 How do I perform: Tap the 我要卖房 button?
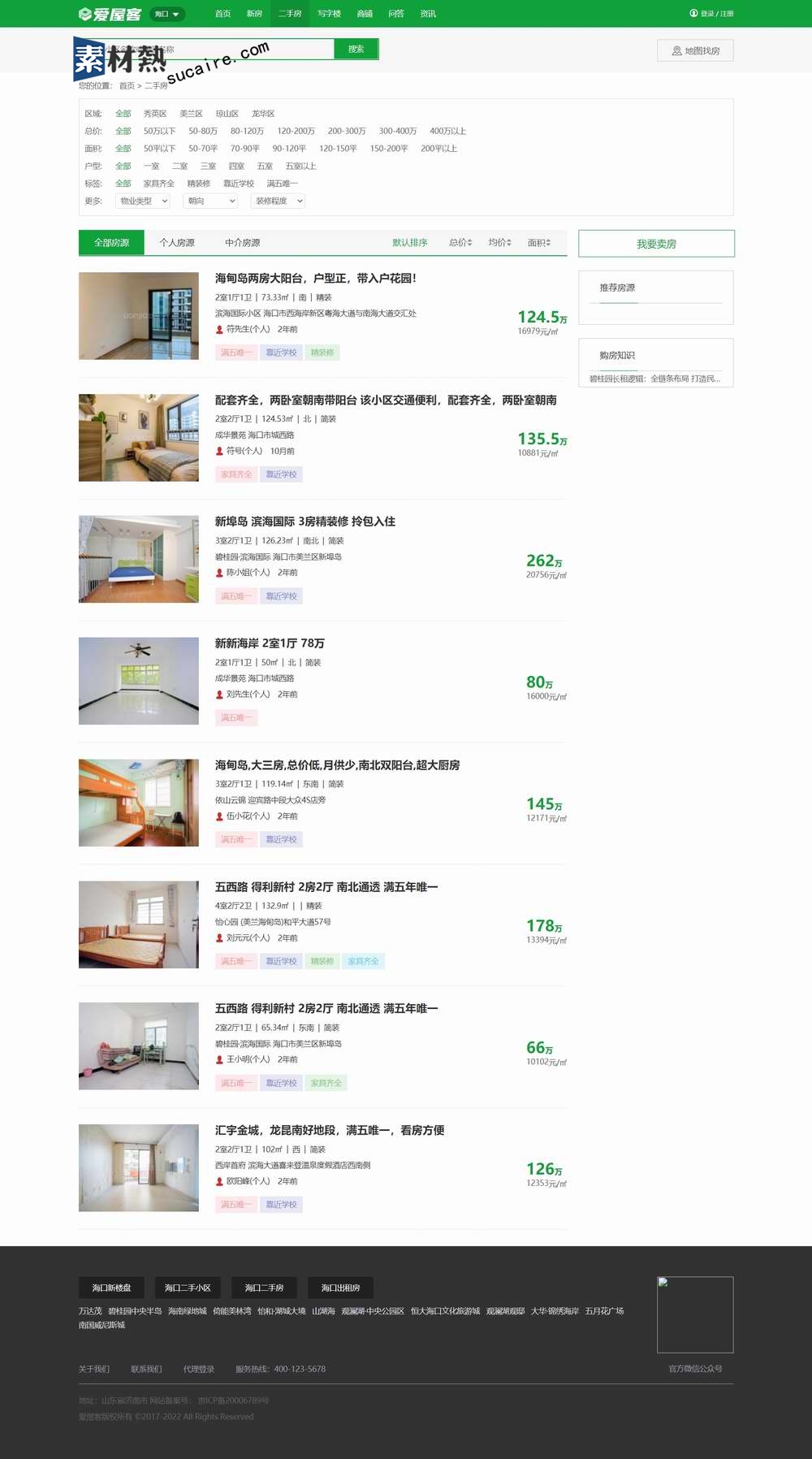coord(656,244)
